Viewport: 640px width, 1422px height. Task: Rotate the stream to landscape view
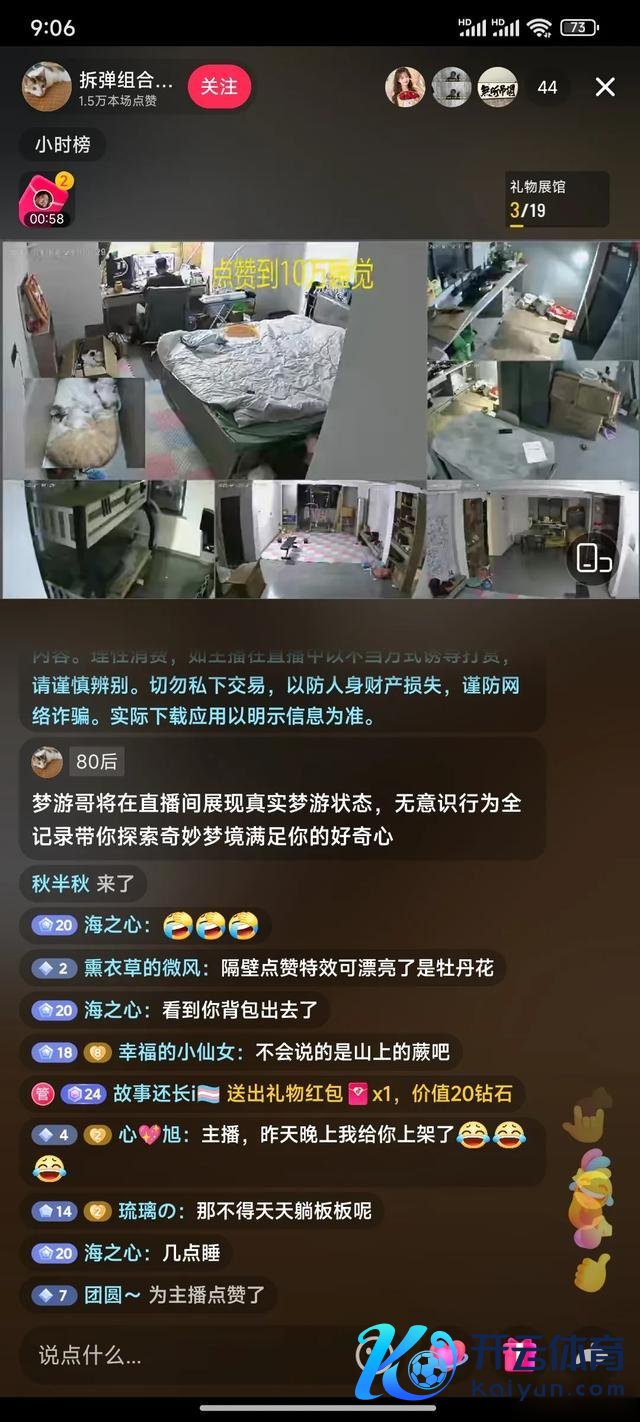[x=591, y=557]
